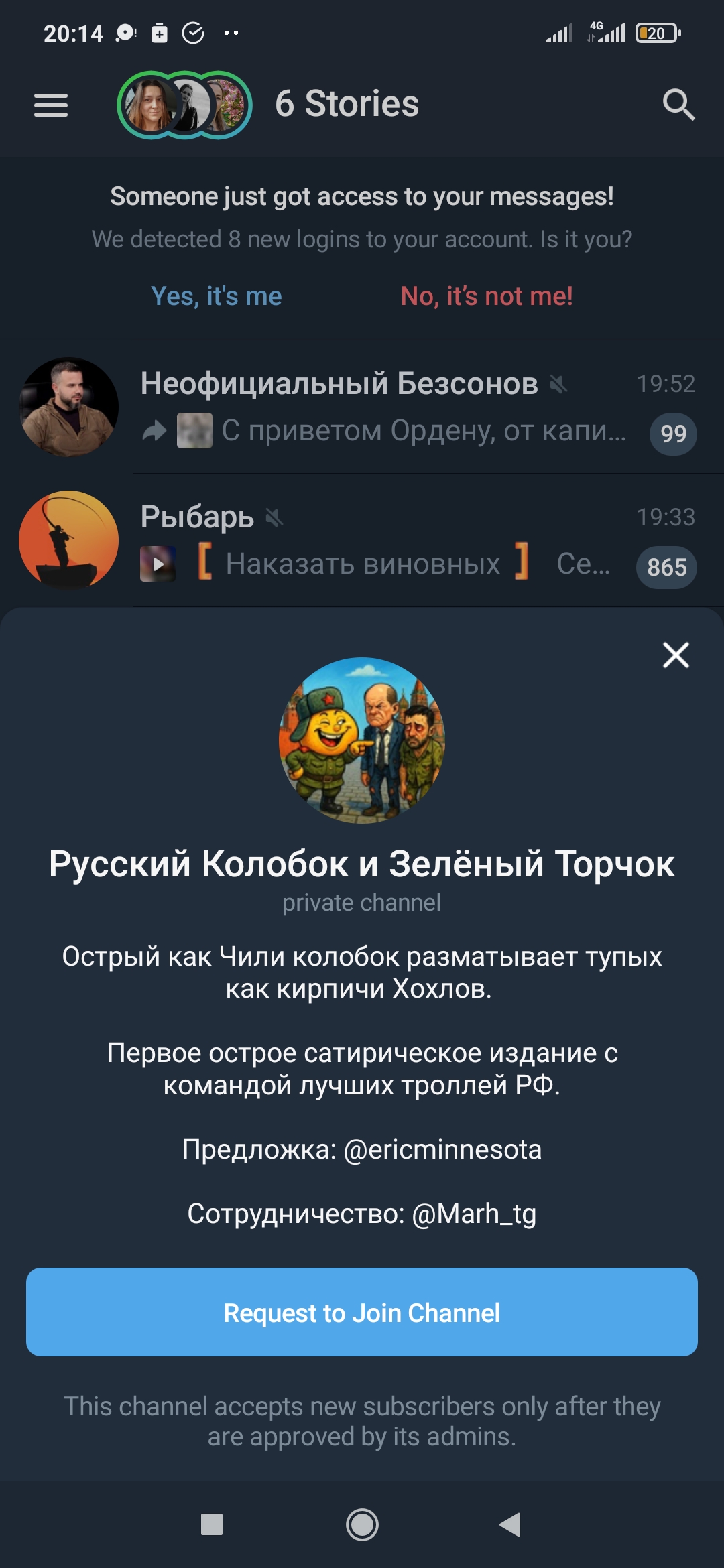The height and width of the screenshot is (1568, 724).
Task: Go to the home screen
Action: click(362, 1524)
